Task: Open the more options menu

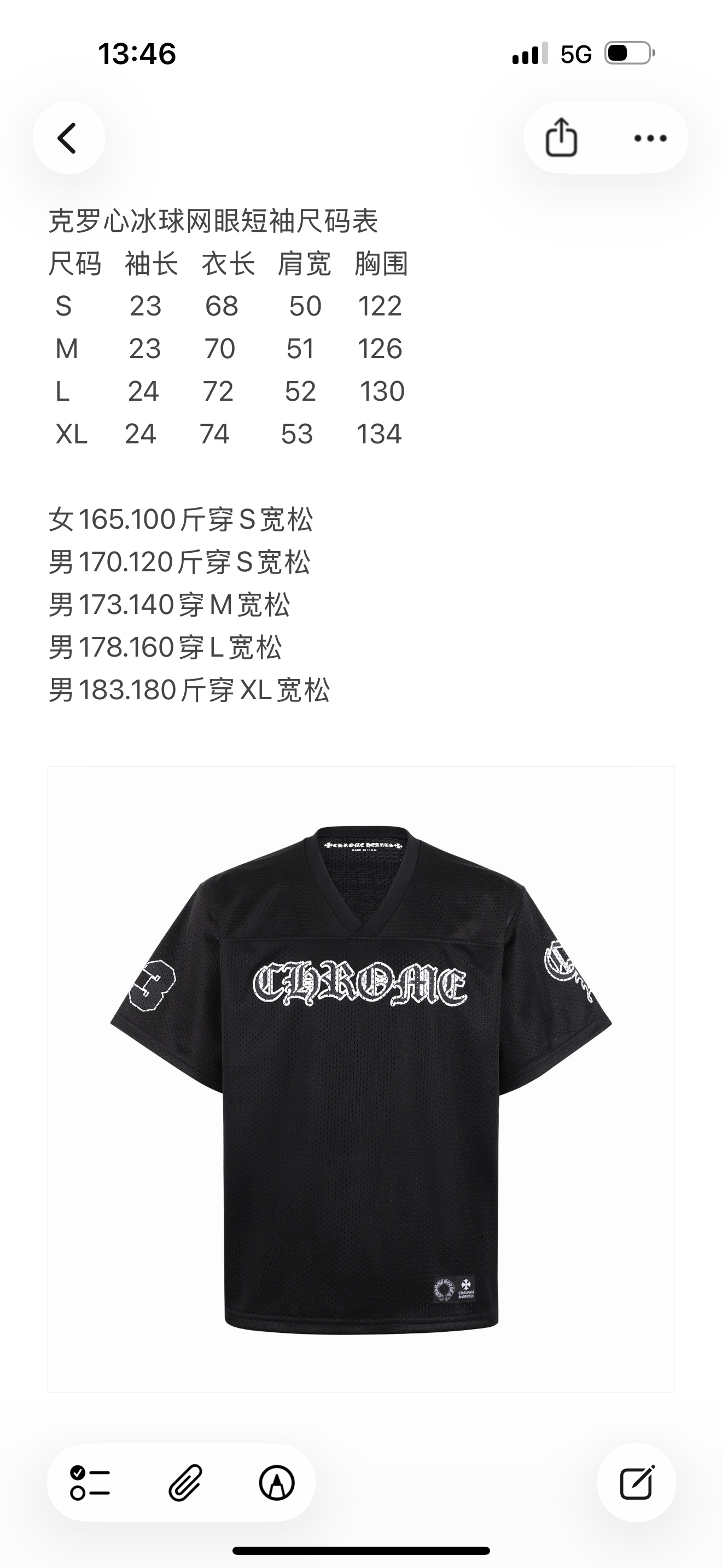Action: 650,138
